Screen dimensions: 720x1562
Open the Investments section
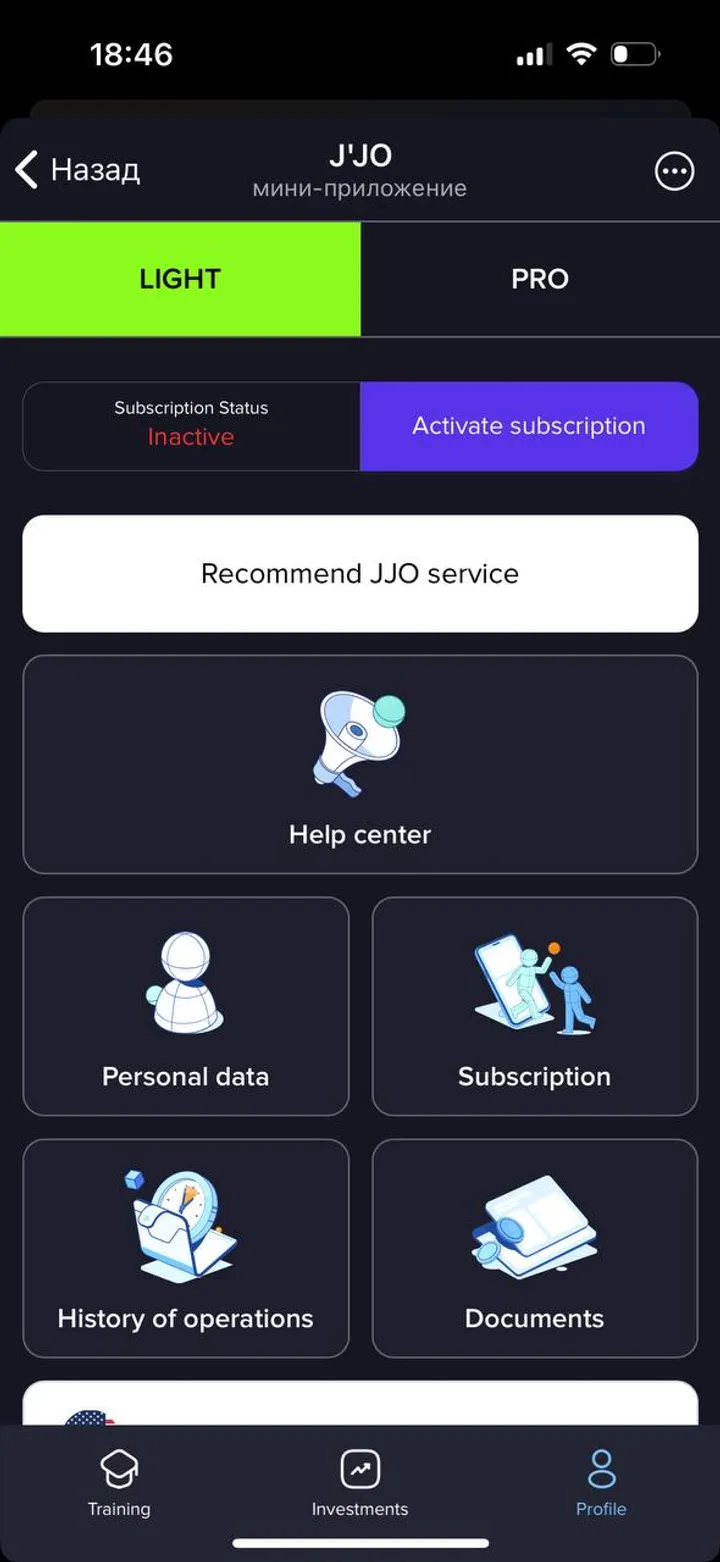[360, 1478]
